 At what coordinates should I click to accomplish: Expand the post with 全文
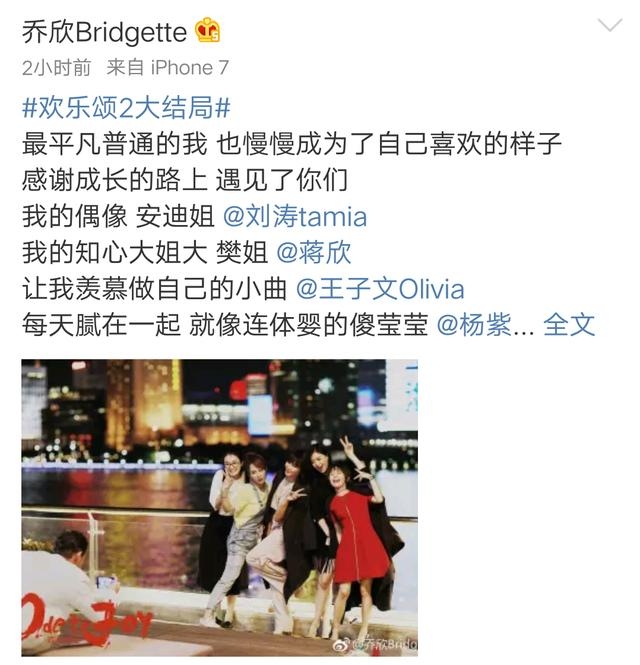coord(569,325)
